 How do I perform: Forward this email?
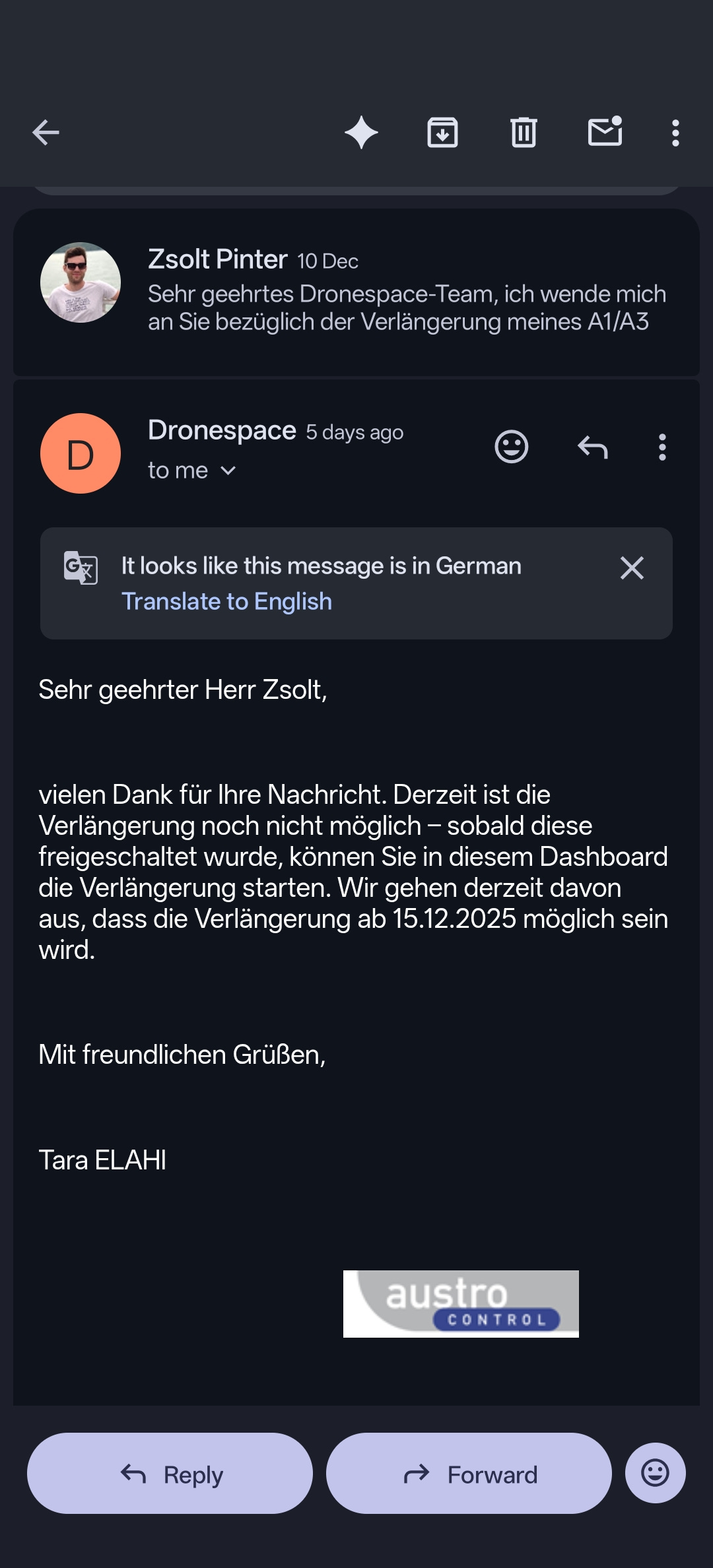[469, 1473]
